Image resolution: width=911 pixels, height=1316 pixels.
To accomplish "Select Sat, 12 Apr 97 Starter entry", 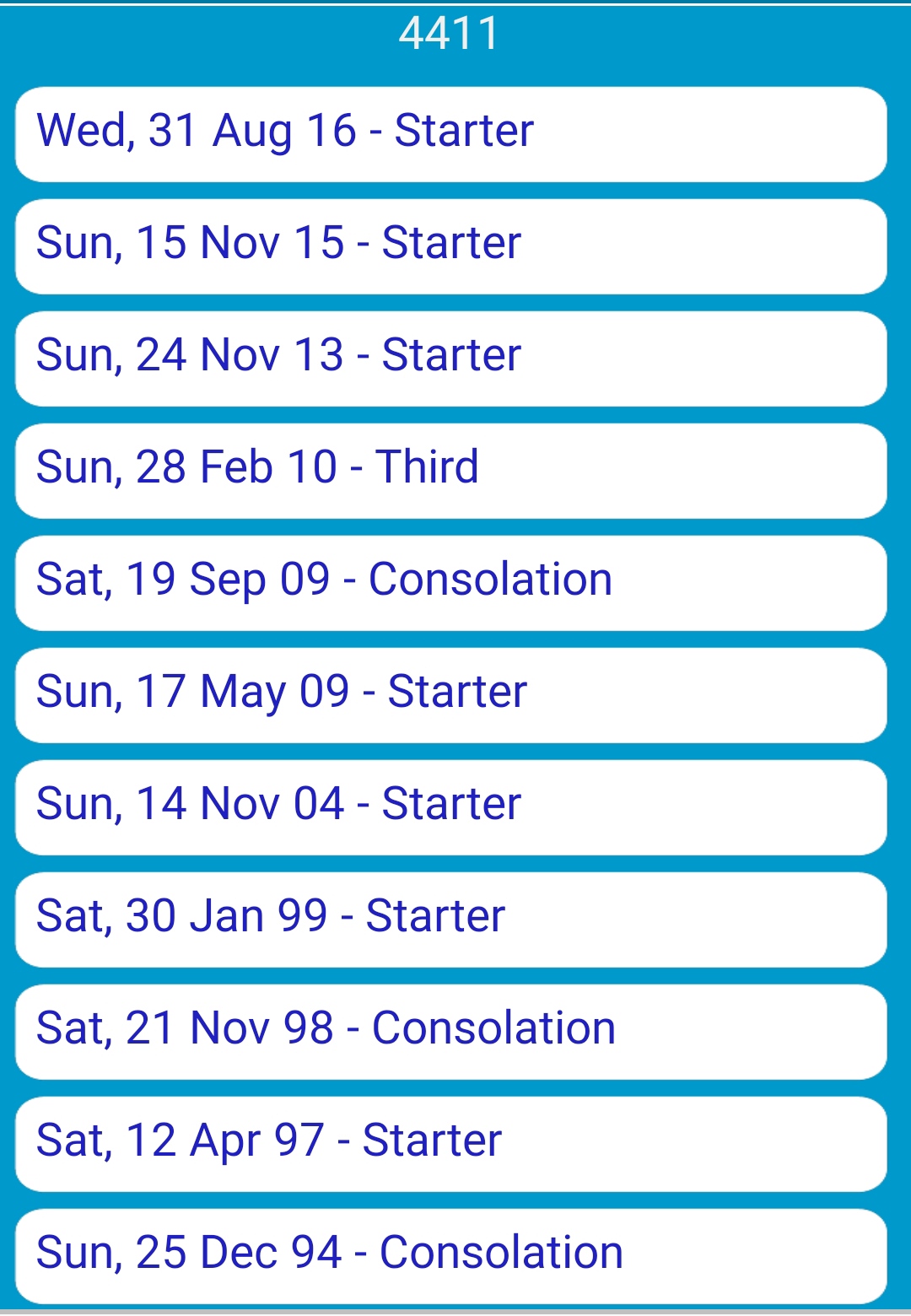I will (x=450, y=1143).
